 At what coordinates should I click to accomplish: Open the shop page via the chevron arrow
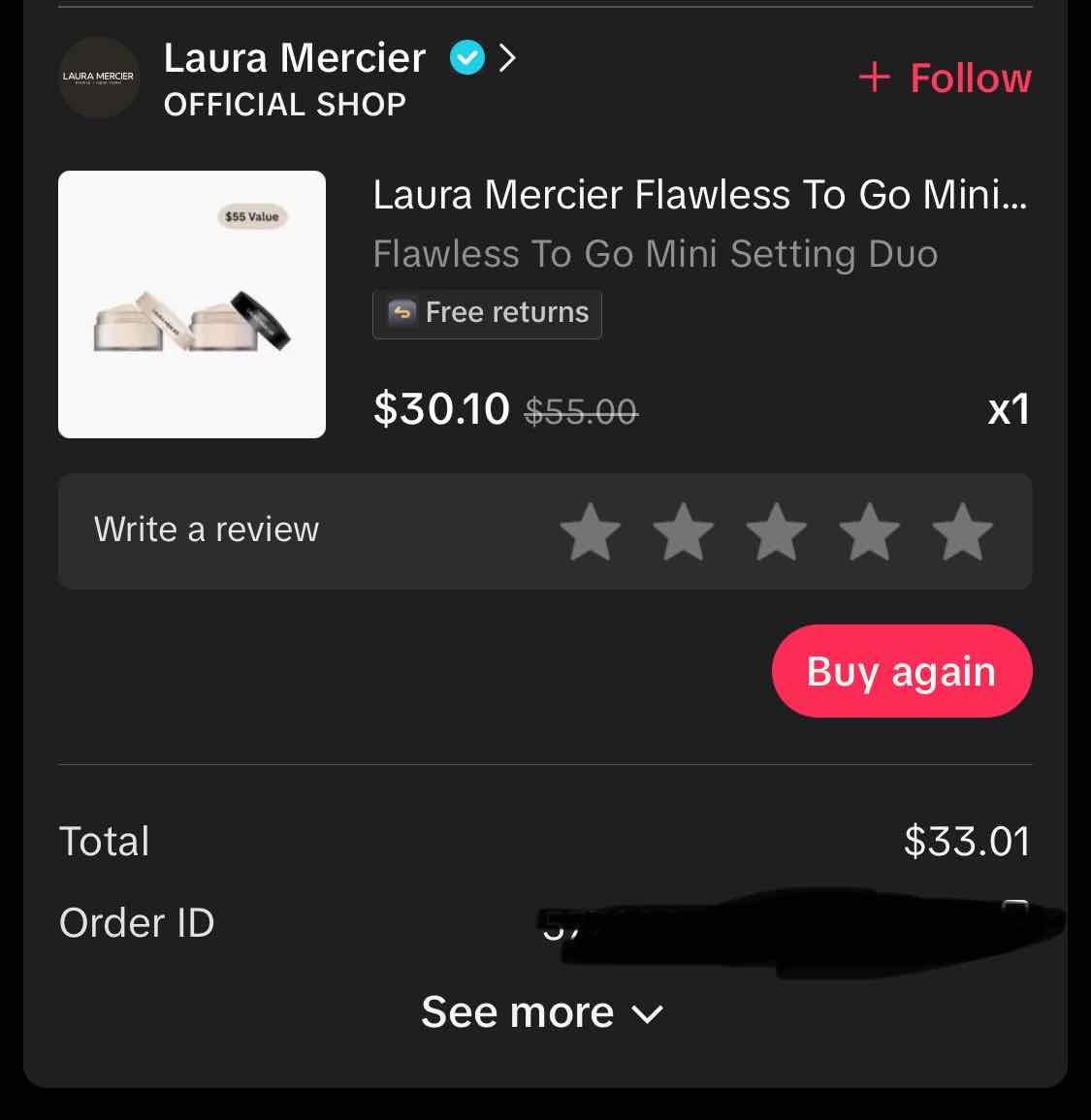[x=506, y=58]
